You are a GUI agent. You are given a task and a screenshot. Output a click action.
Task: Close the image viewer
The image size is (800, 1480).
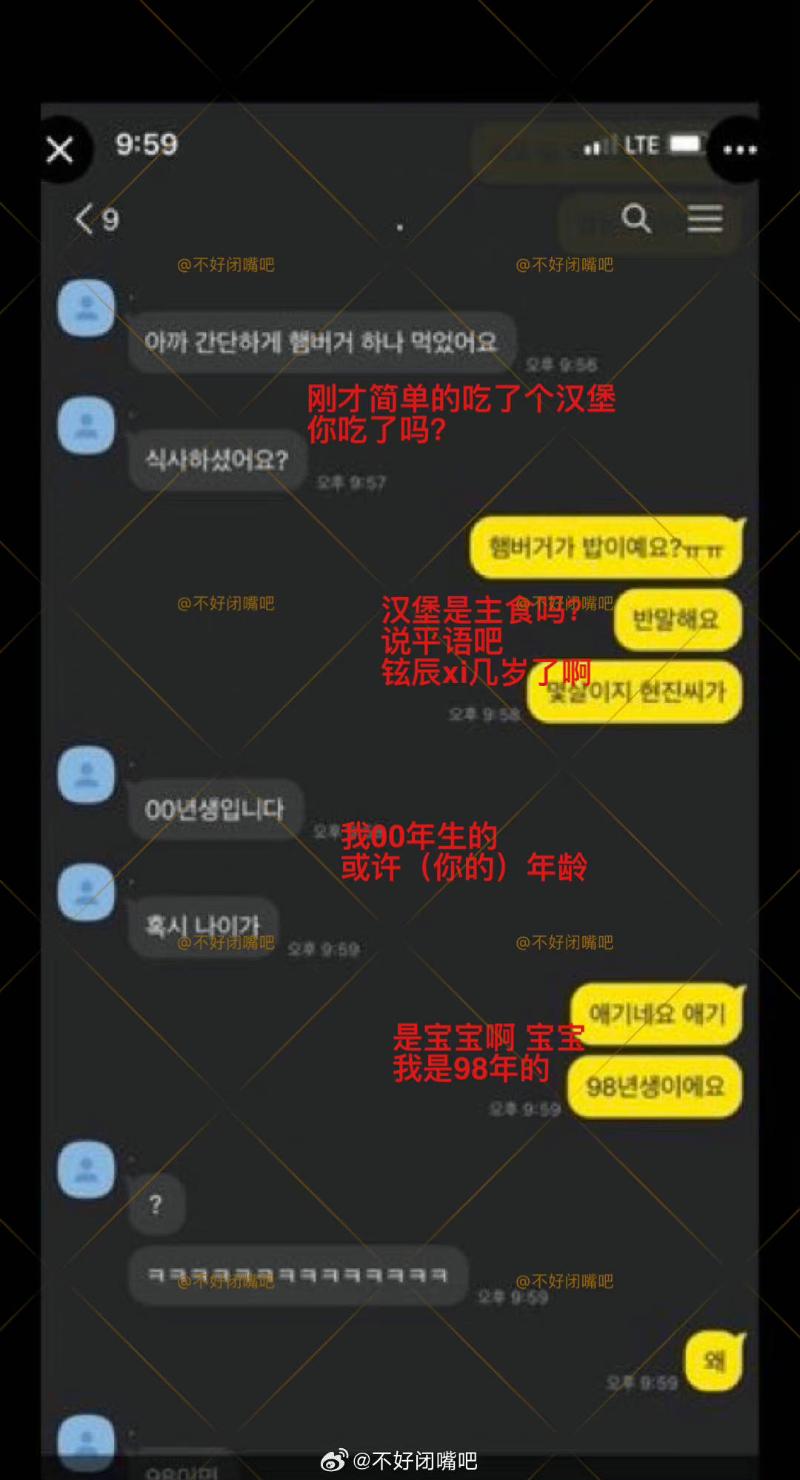pos(60,150)
